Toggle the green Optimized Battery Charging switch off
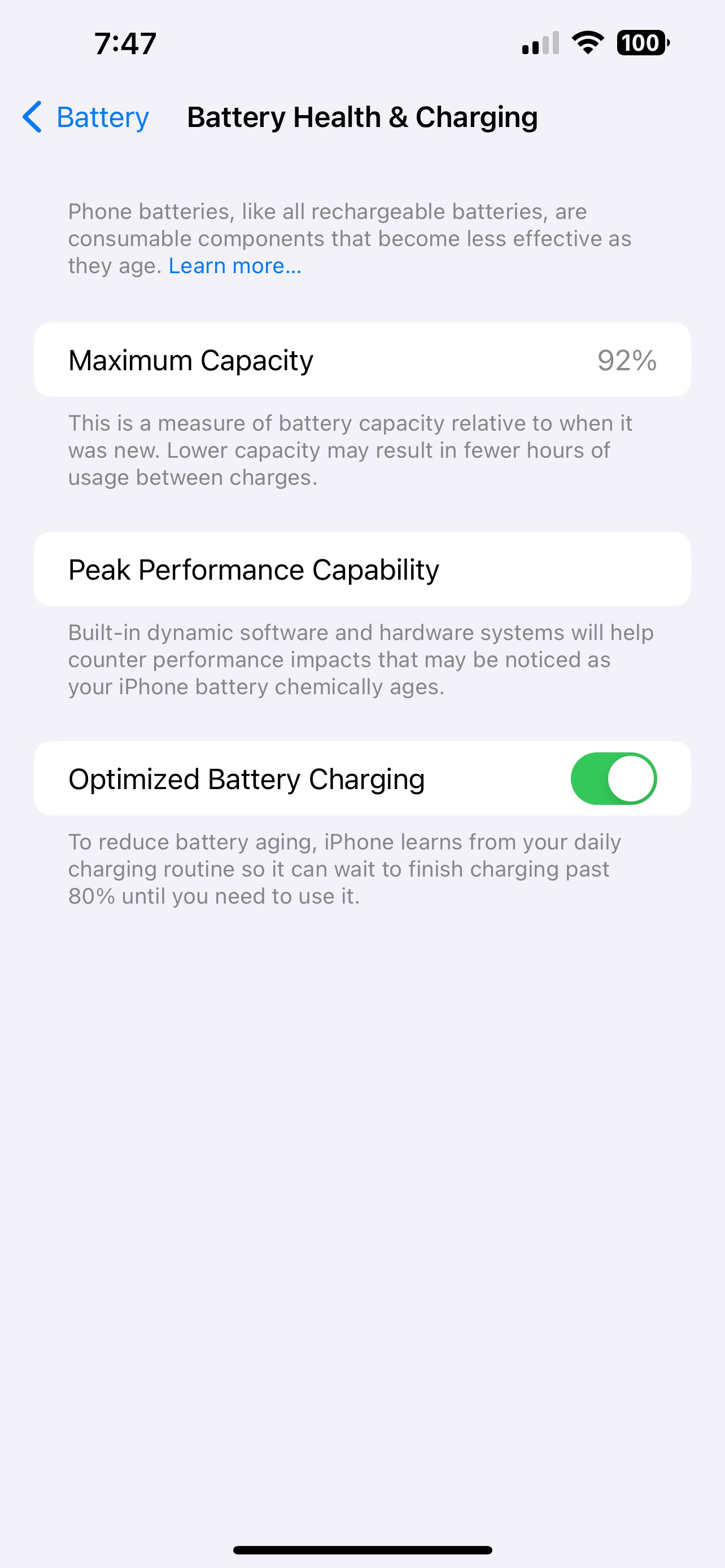This screenshot has height=1568, width=725. (613, 778)
